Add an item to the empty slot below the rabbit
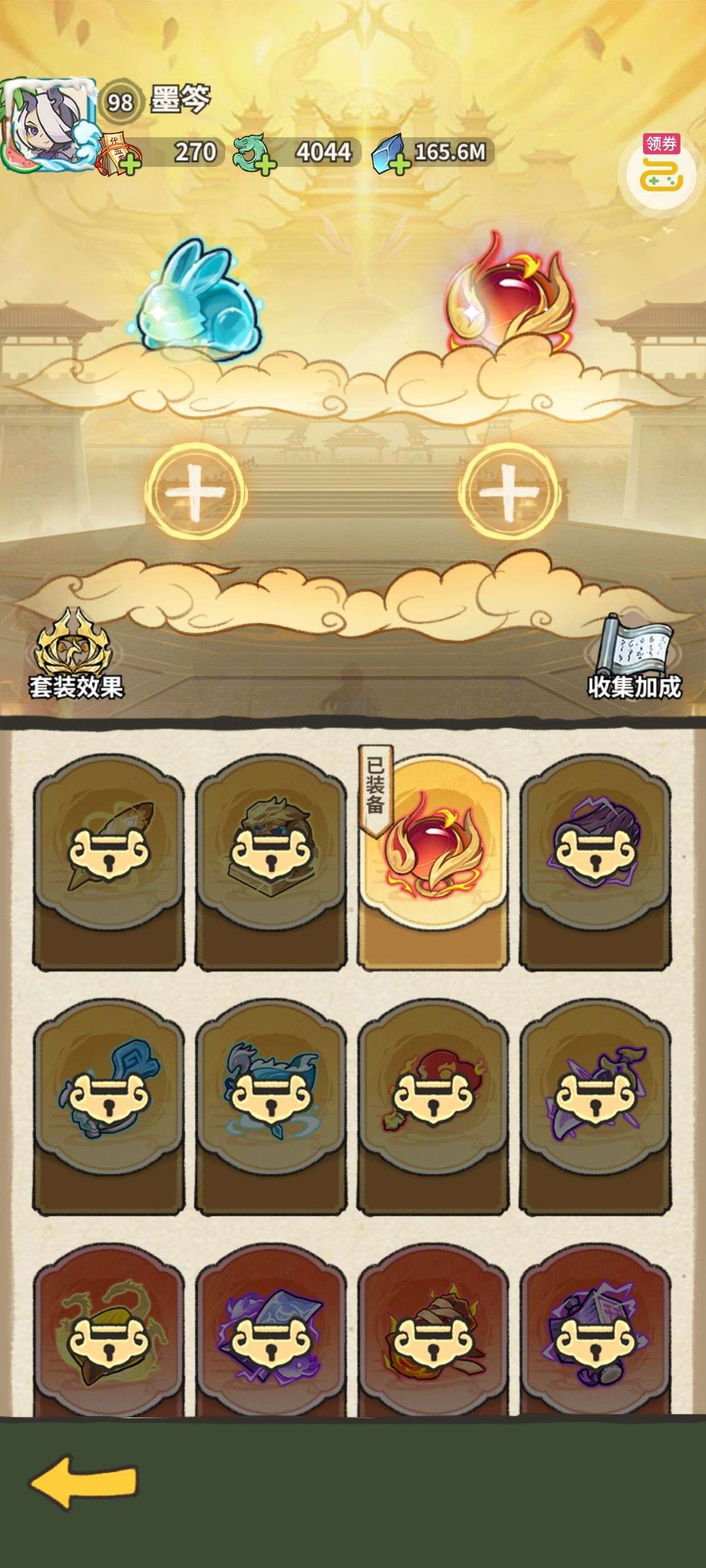Screen dimensions: 706x1568 tap(195, 491)
